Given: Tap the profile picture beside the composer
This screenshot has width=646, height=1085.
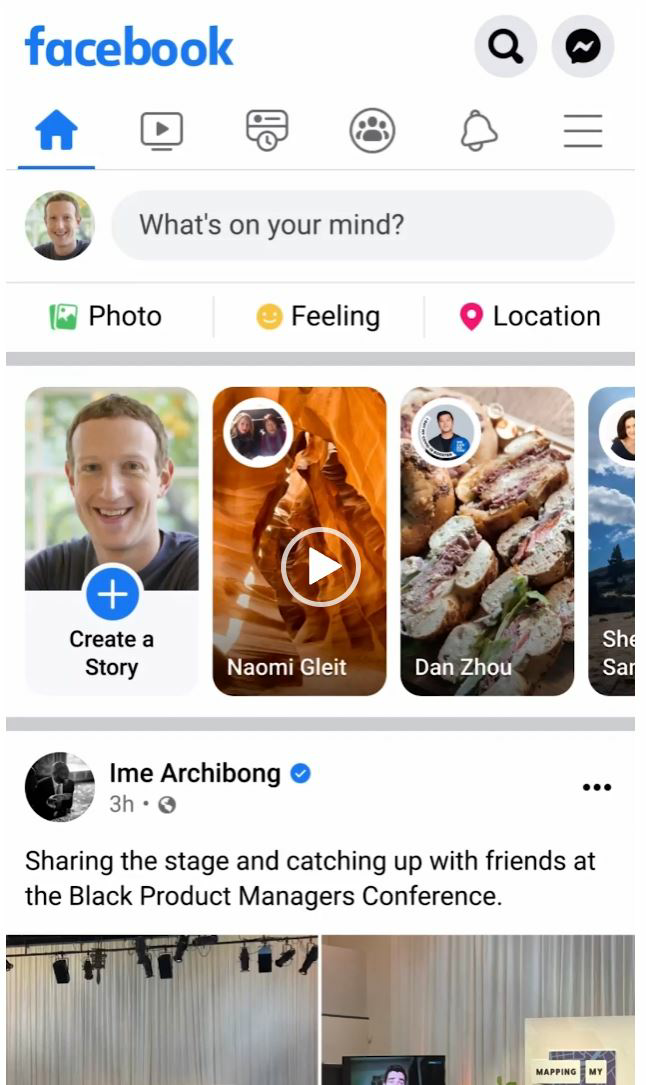Looking at the screenshot, I should click(60, 225).
